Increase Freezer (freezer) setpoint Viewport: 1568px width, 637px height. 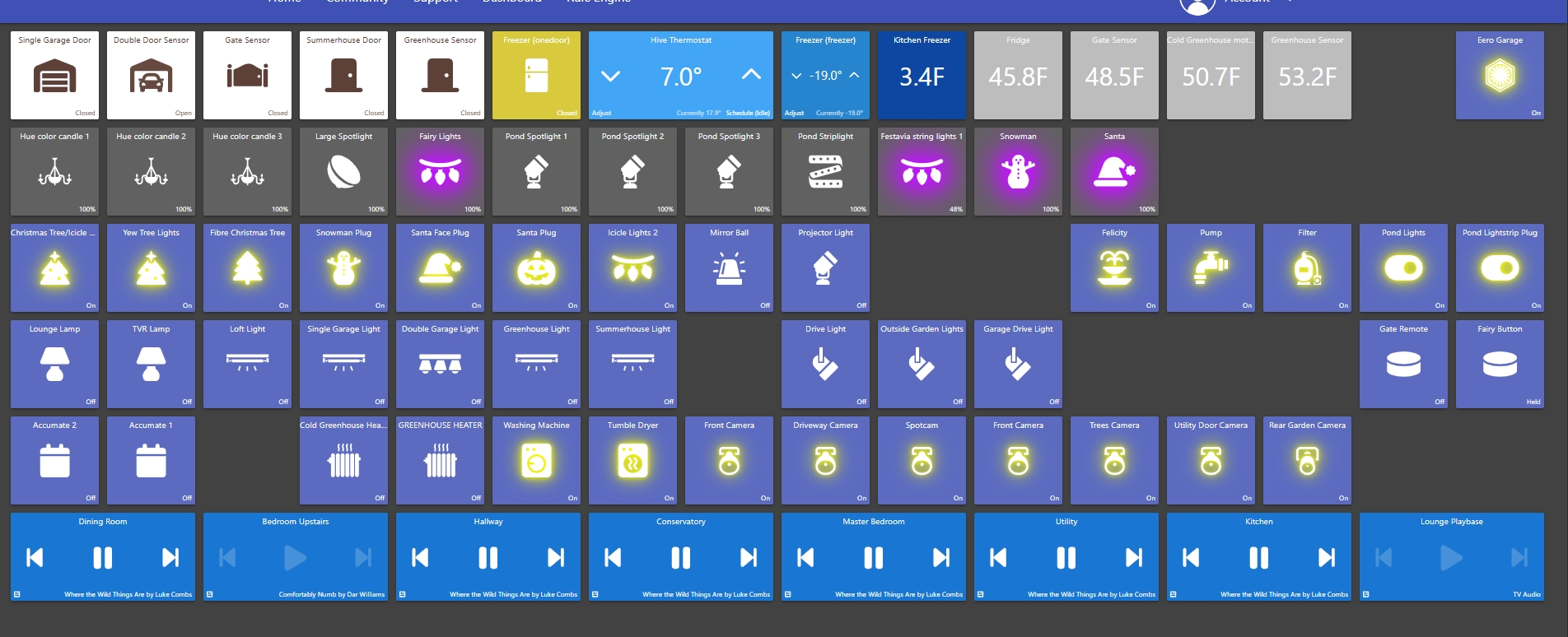(x=854, y=75)
